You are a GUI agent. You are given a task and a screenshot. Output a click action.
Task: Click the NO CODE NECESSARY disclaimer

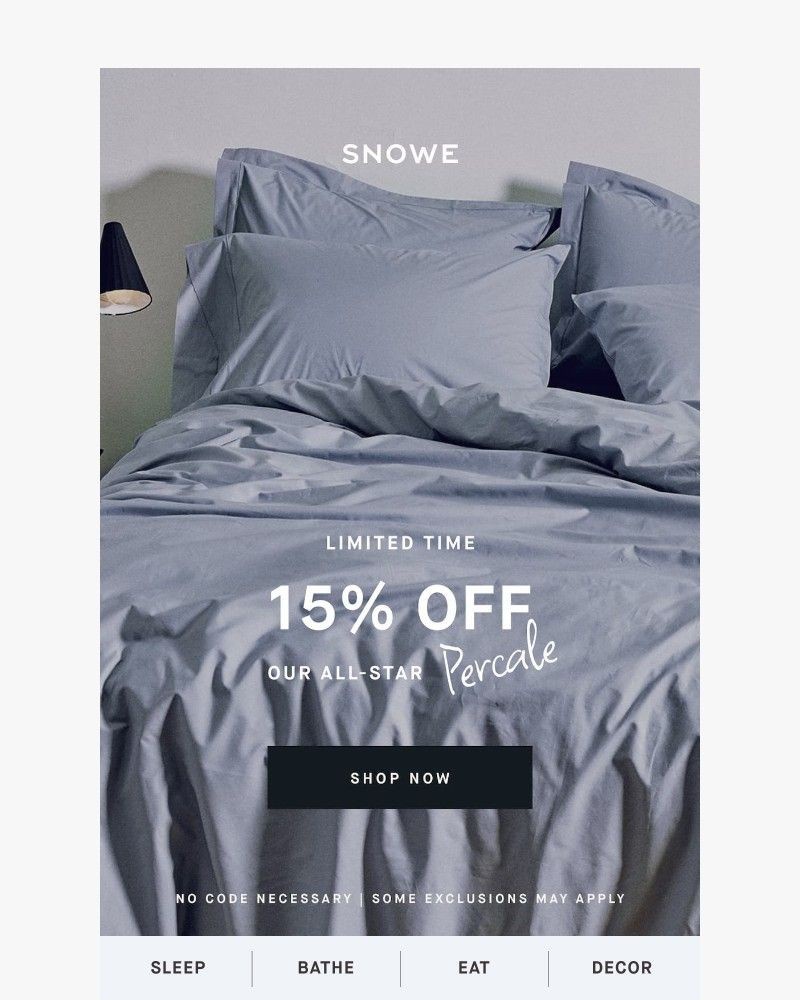point(265,898)
